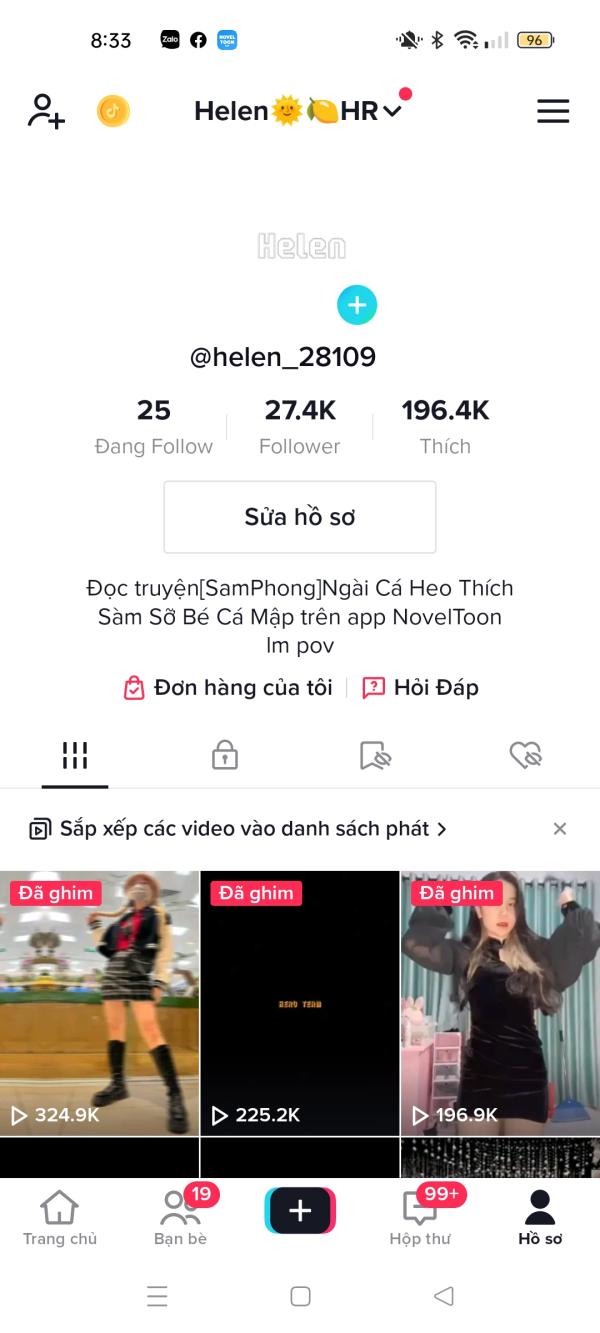Switch to Bạn bè tab
600x1333 pixels.
tap(180, 1218)
